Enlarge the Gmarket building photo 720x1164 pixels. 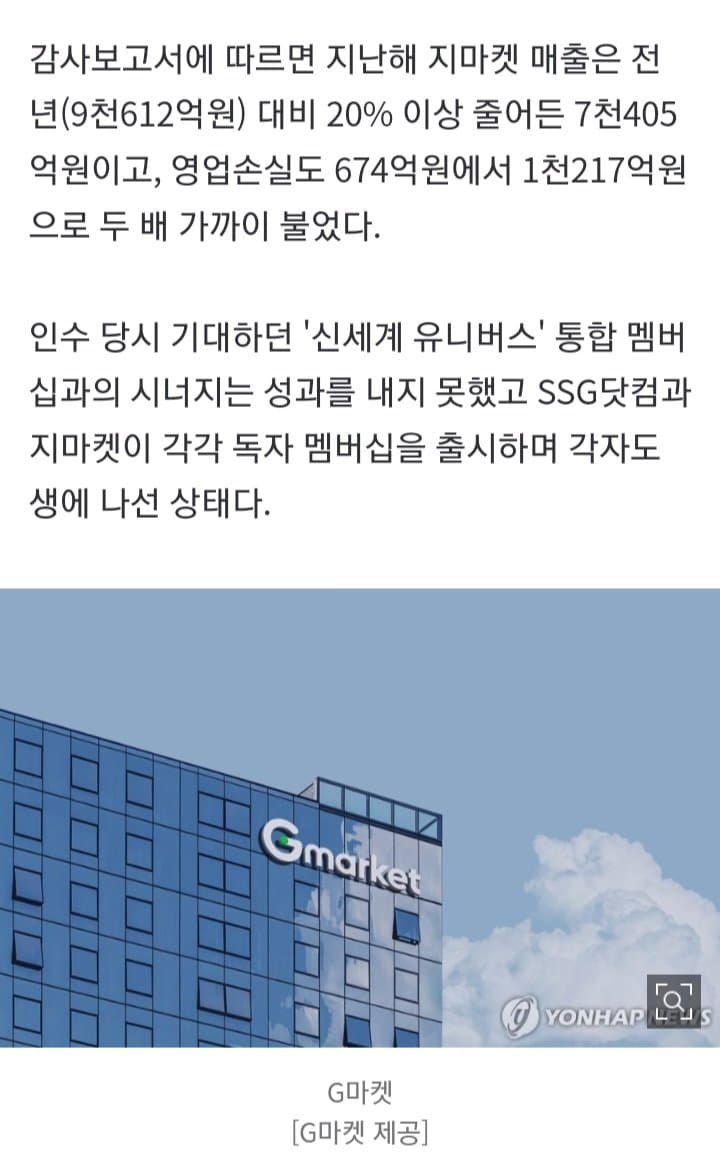tap(674, 999)
